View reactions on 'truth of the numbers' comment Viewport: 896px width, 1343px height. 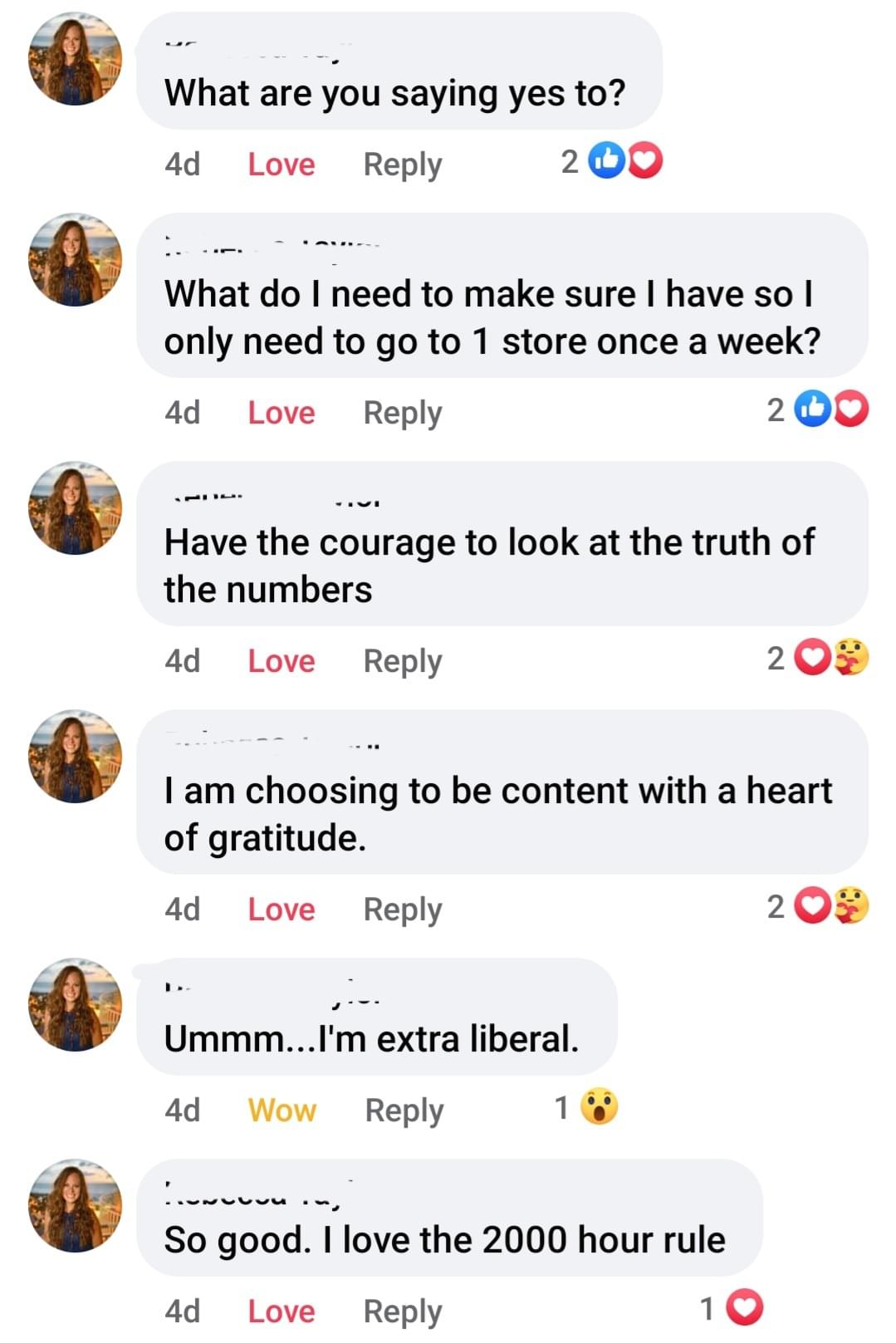point(818,658)
